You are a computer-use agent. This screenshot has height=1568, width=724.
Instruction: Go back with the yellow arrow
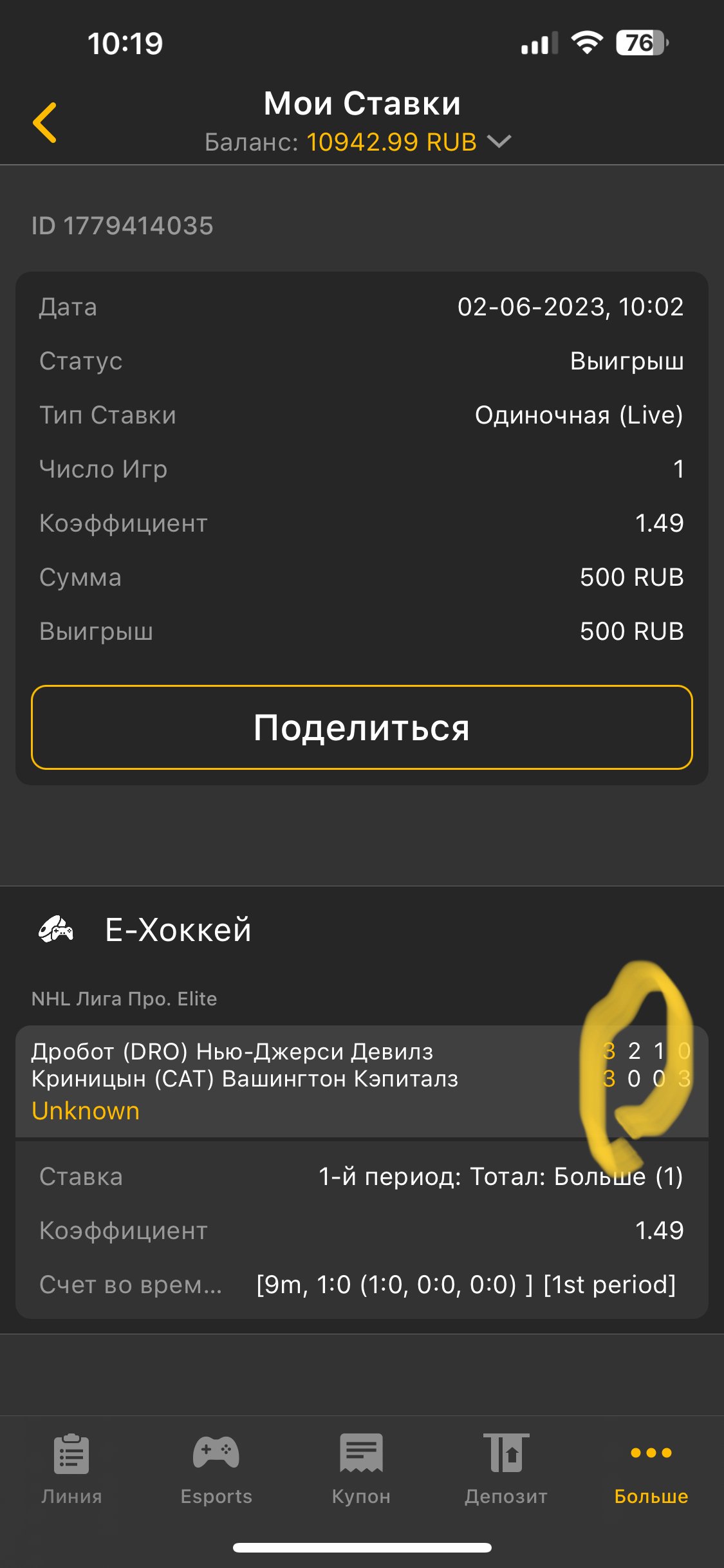pyautogui.click(x=45, y=122)
